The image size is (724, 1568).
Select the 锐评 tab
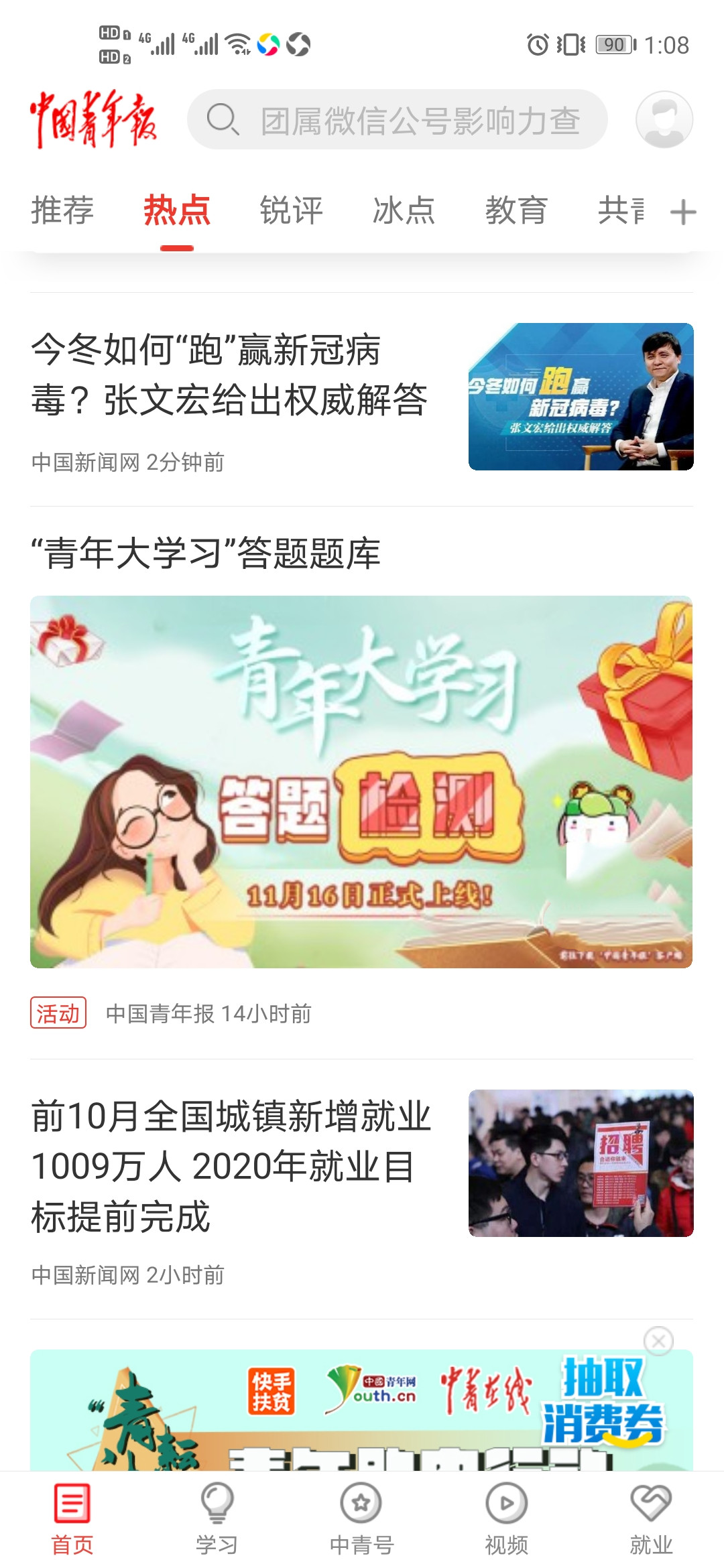click(x=291, y=210)
